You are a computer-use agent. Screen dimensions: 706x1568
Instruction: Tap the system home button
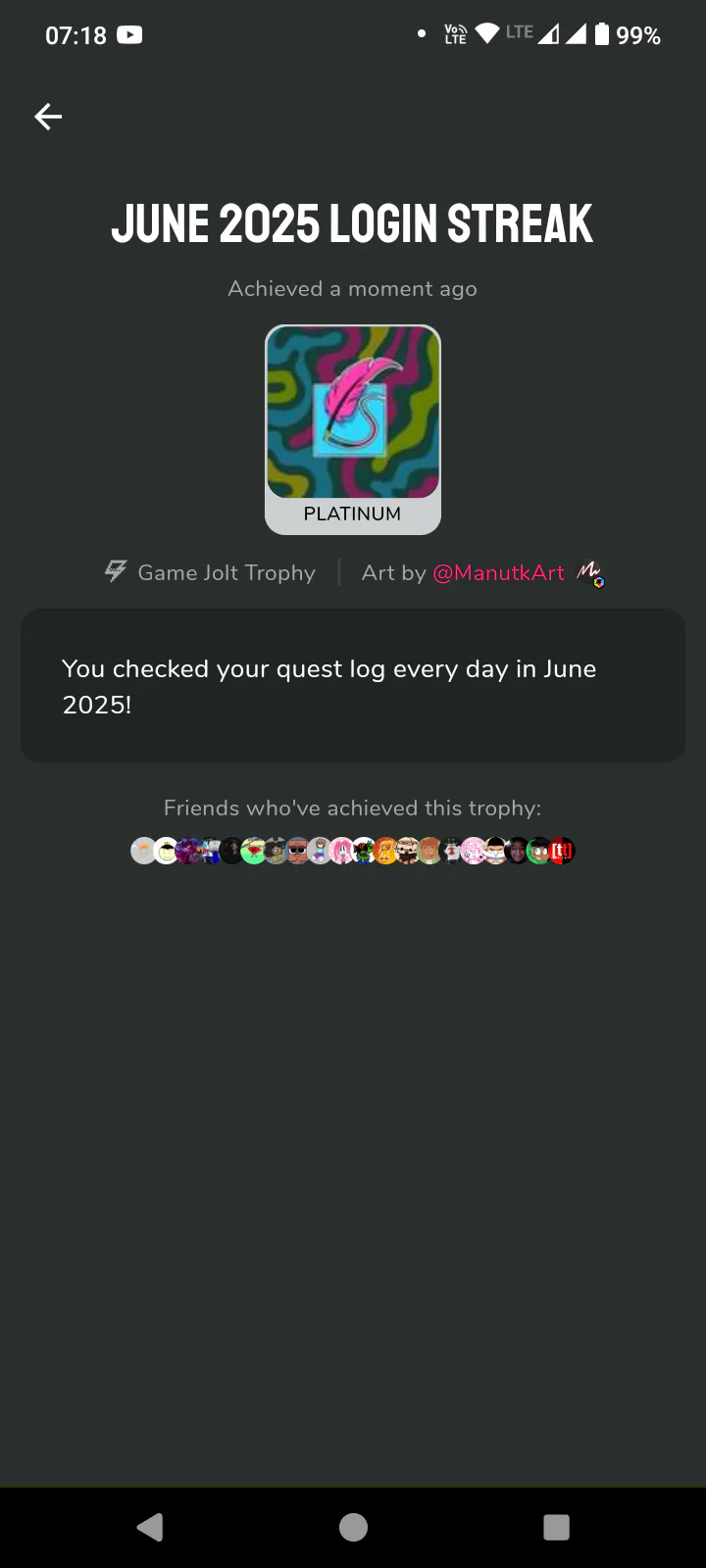tap(353, 1527)
